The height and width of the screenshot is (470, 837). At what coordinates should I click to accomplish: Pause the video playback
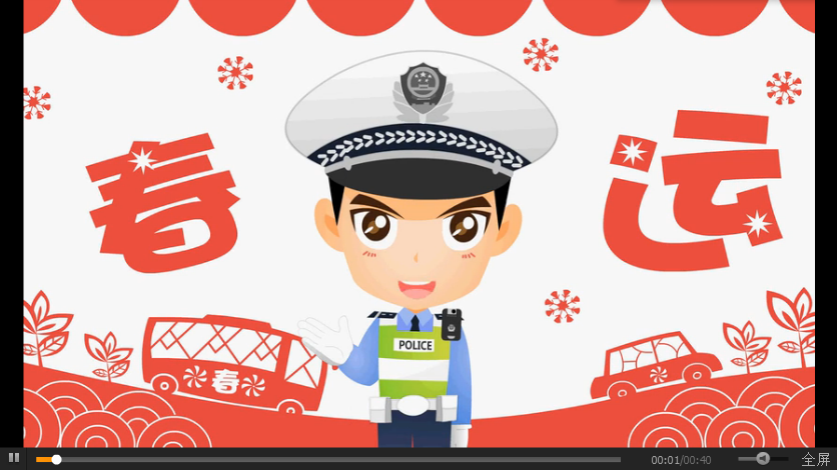pyautogui.click(x=14, y=458)
